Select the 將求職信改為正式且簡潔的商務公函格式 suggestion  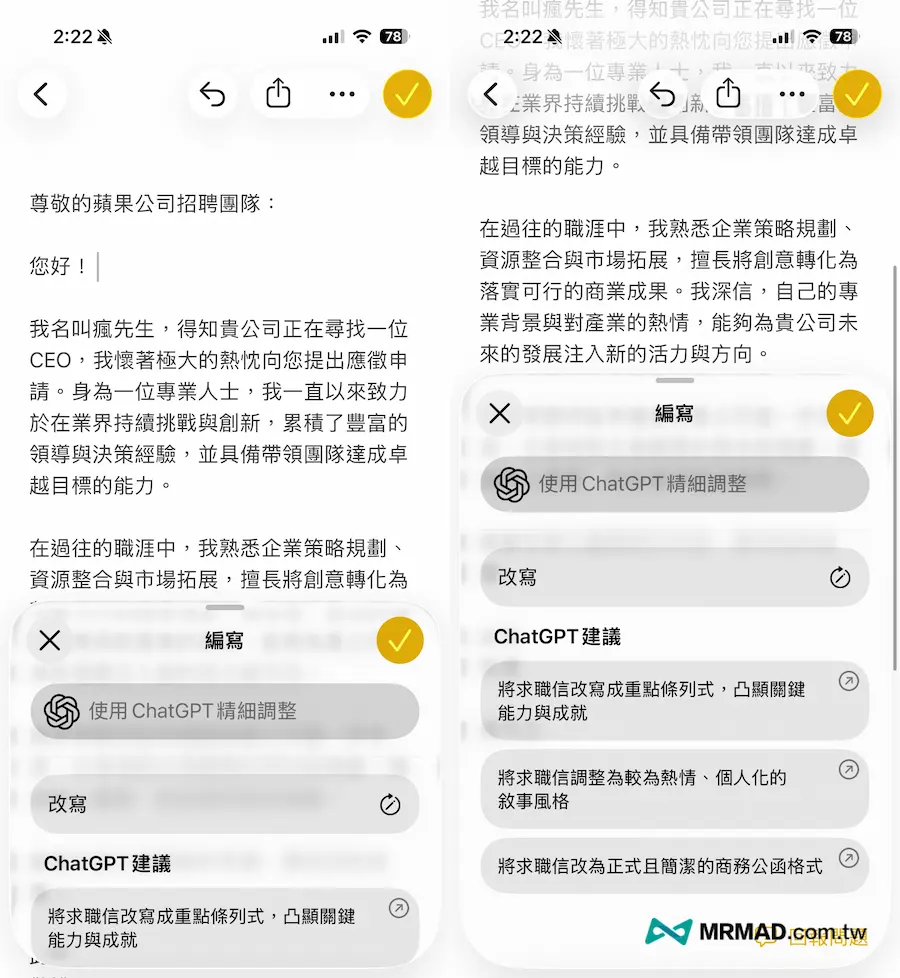coord(675,866)
